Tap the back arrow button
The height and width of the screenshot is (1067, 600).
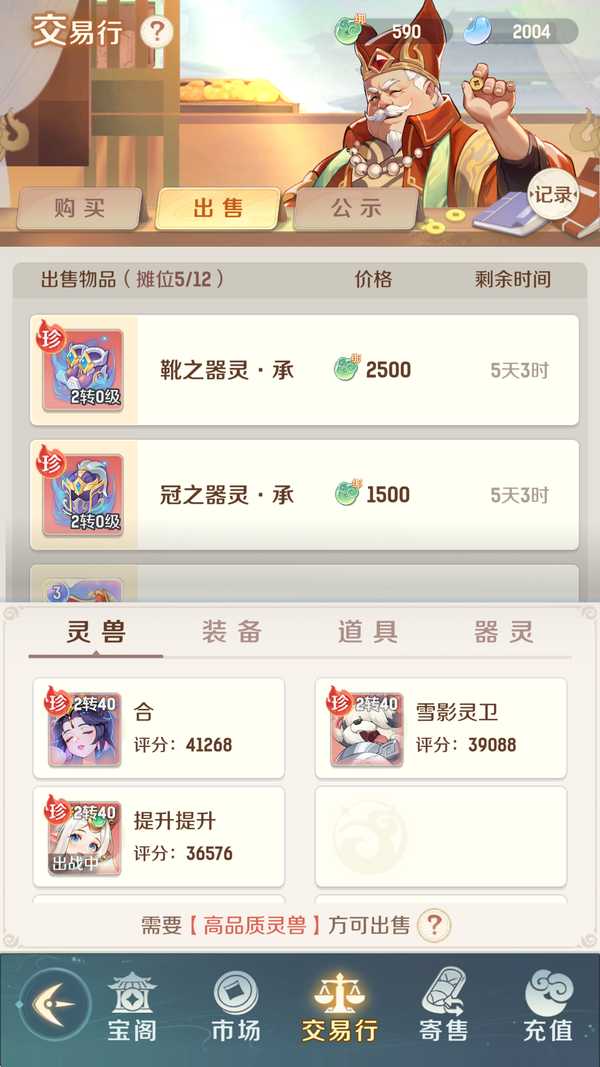[x=54, y=1003]
